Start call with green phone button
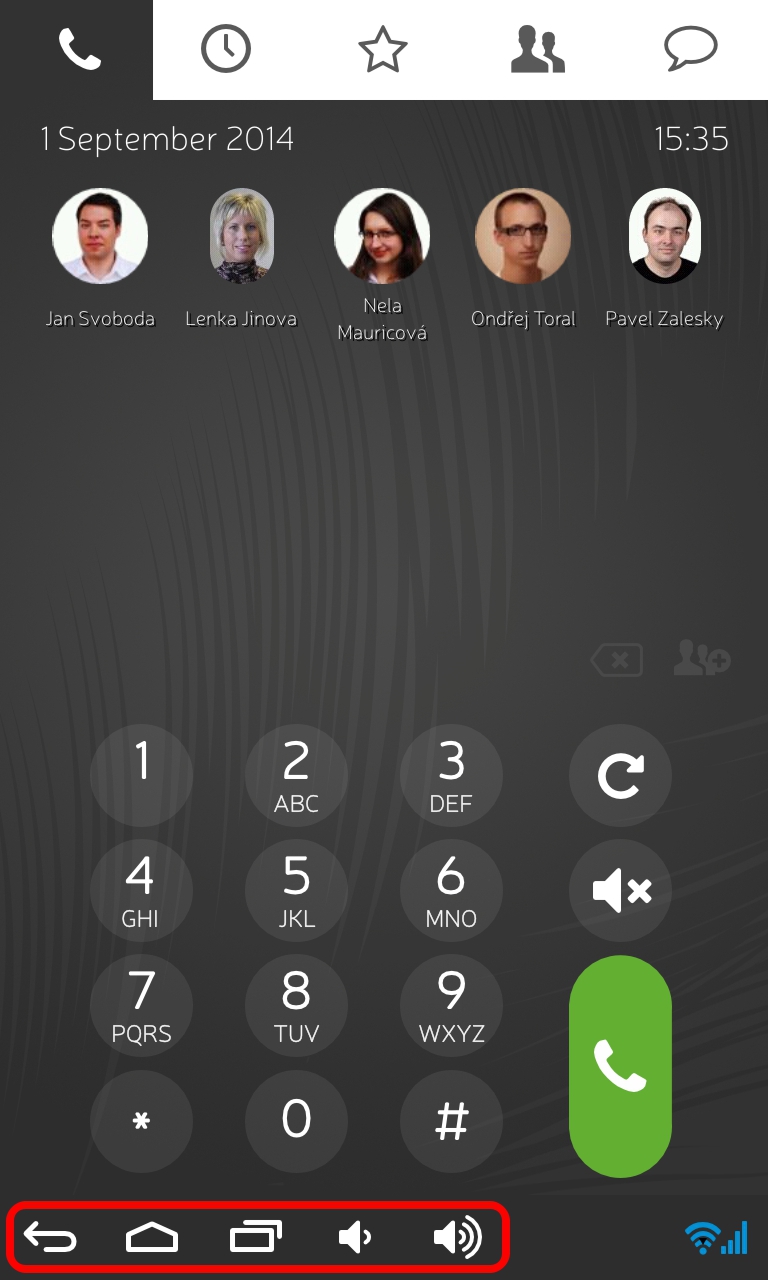 tap(620, 1066)
